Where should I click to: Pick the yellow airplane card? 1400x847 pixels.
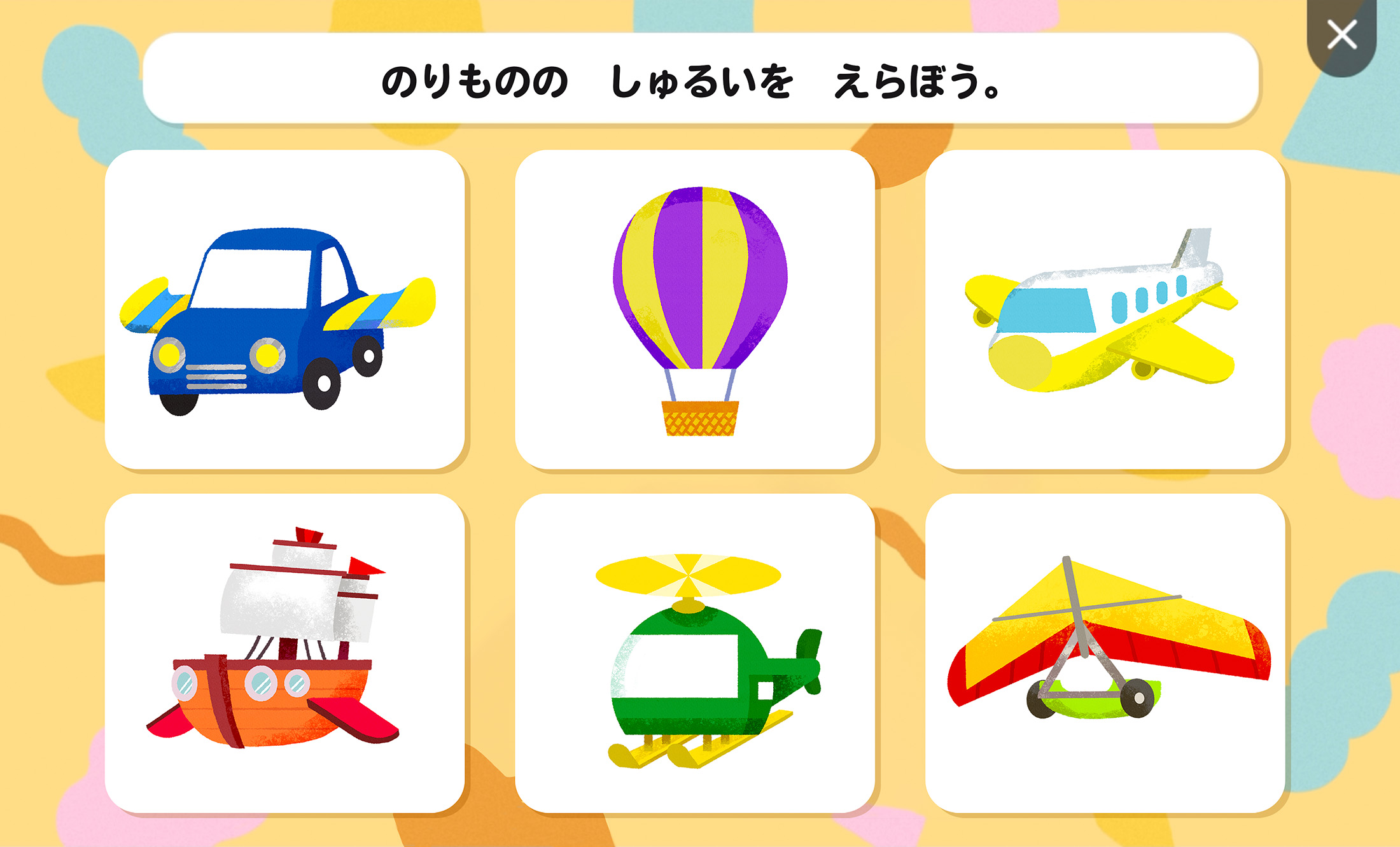tap(1105, 310)
